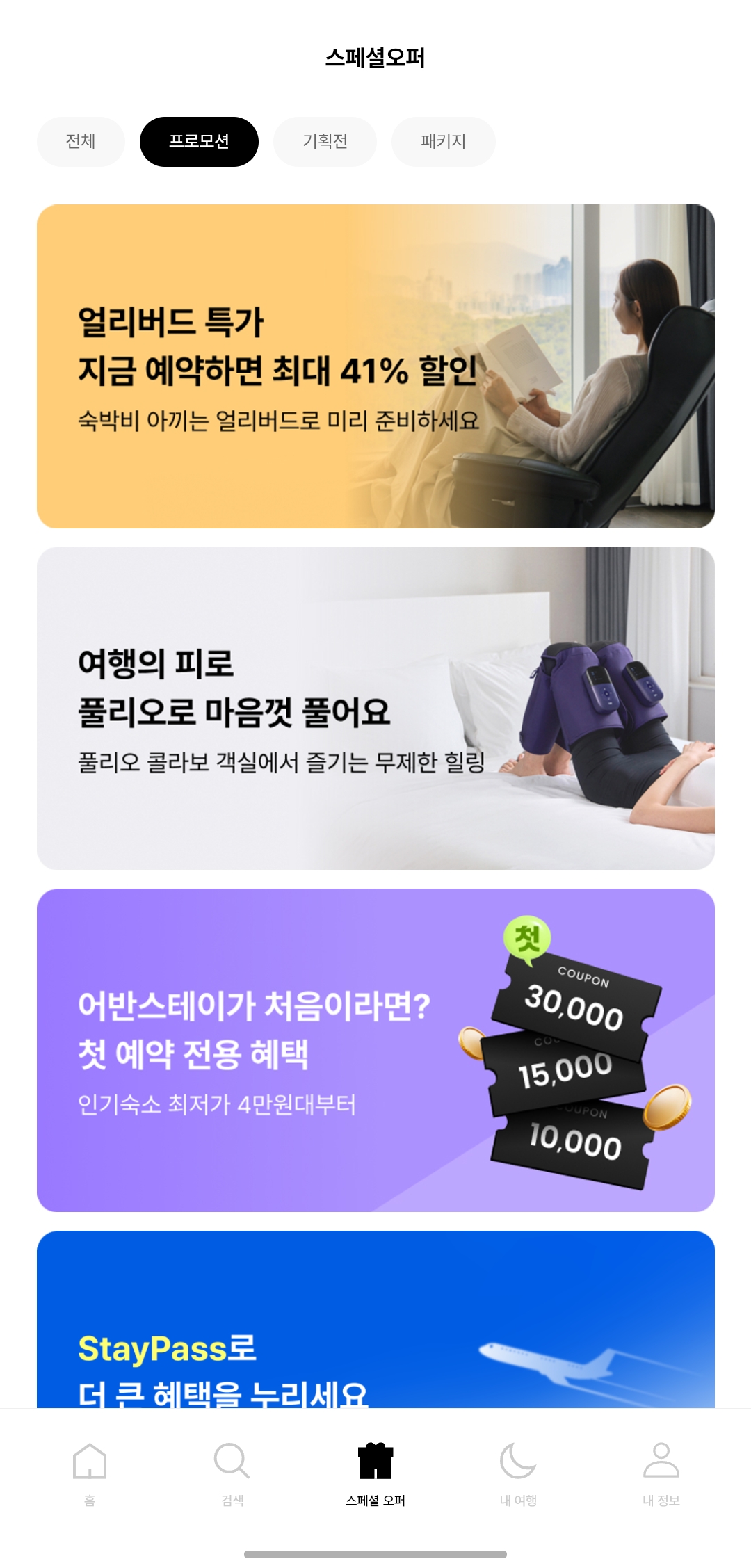Show the 패키지 category

443,142
